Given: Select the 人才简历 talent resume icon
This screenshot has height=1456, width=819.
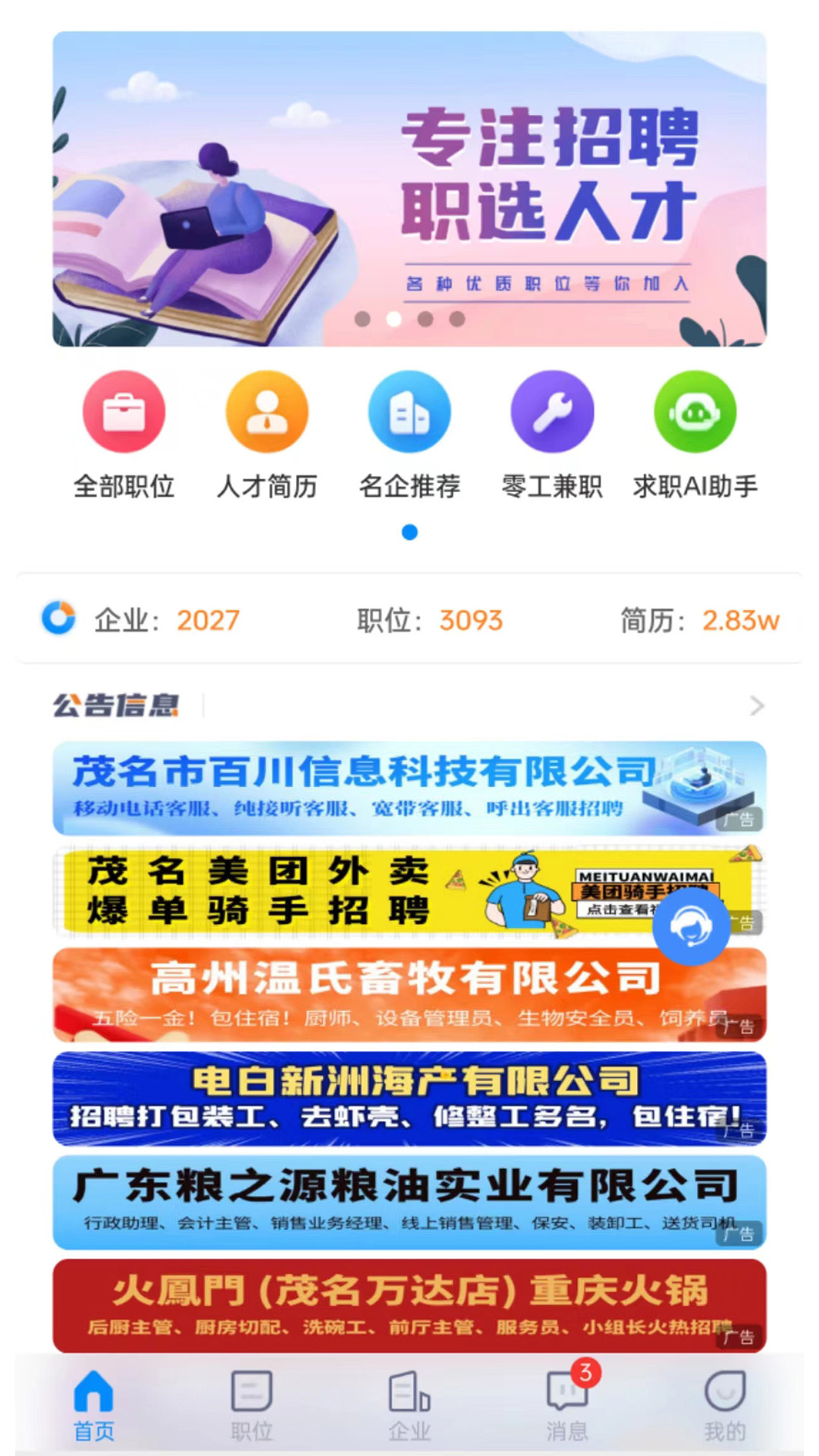Looking at the screenshot, I should click(x=267, y=412).
